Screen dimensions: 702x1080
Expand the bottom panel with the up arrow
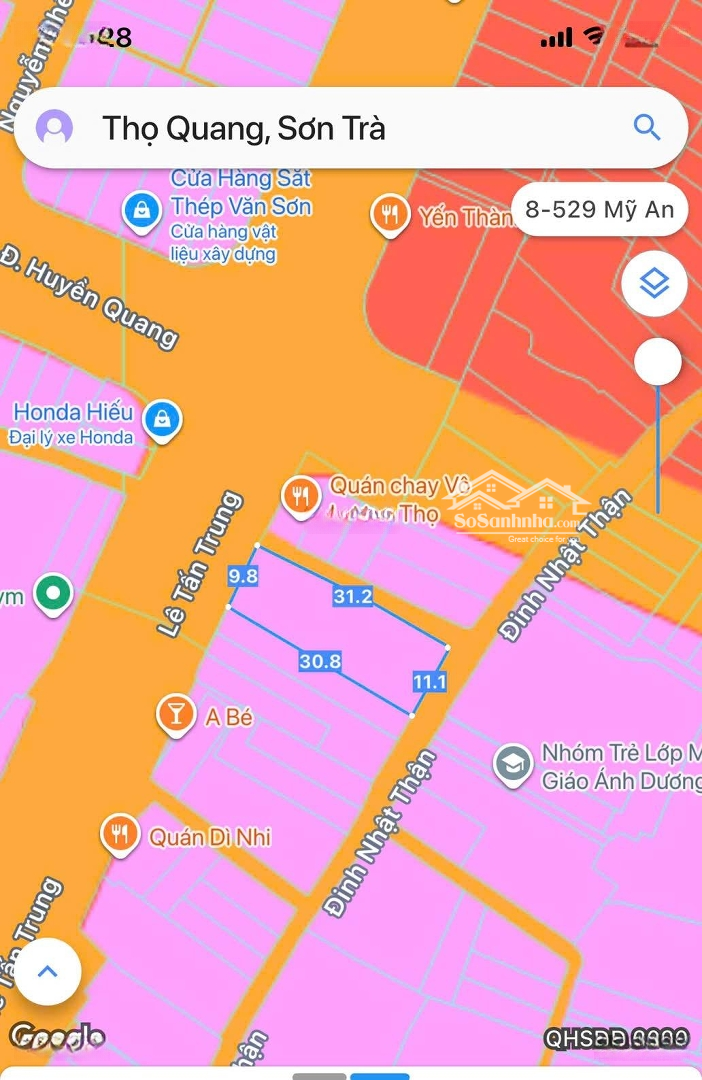[47, 971]
